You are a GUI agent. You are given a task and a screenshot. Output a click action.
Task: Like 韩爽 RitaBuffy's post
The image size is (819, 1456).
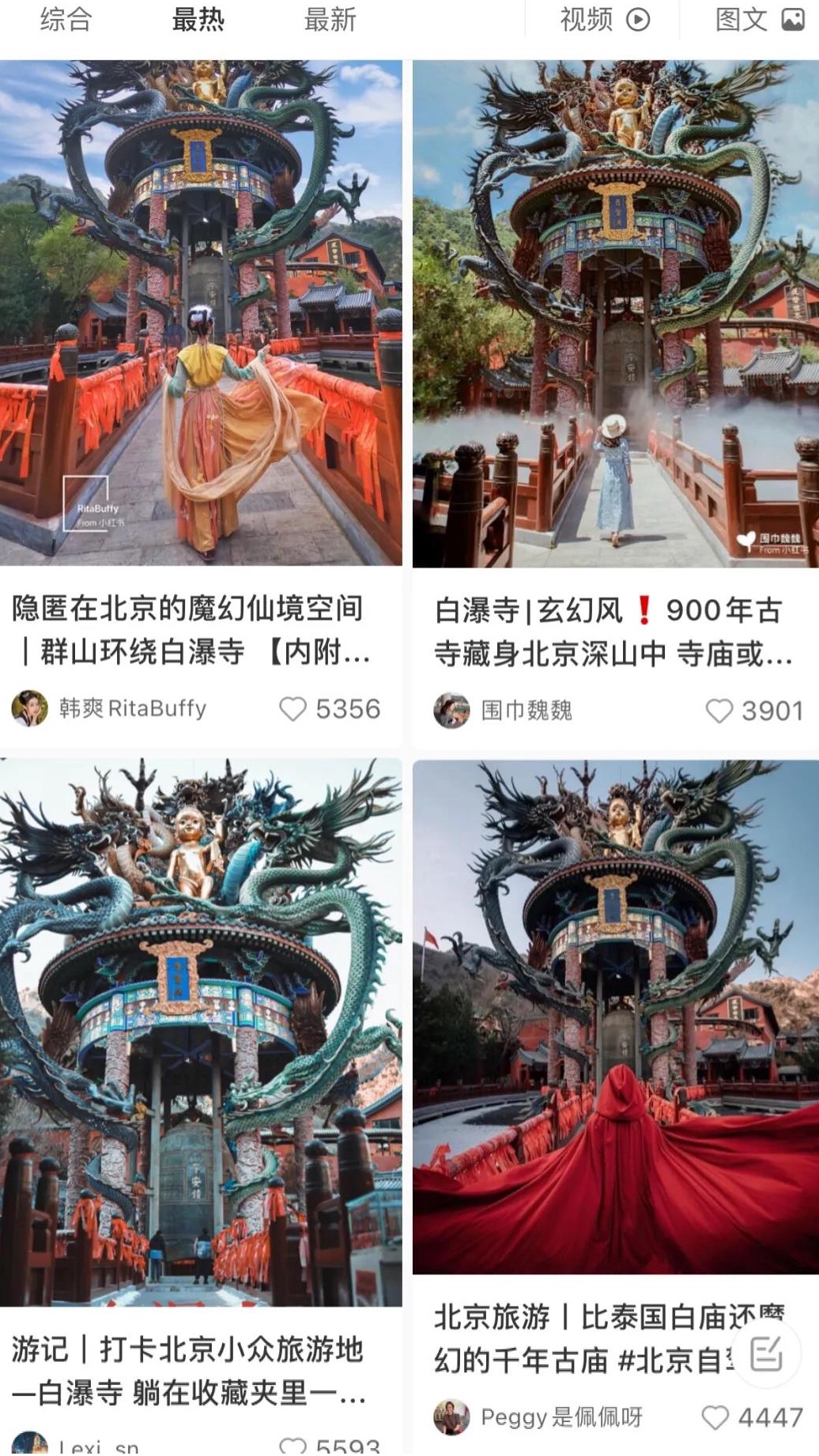pyautogui.click(x=292, y=709)
